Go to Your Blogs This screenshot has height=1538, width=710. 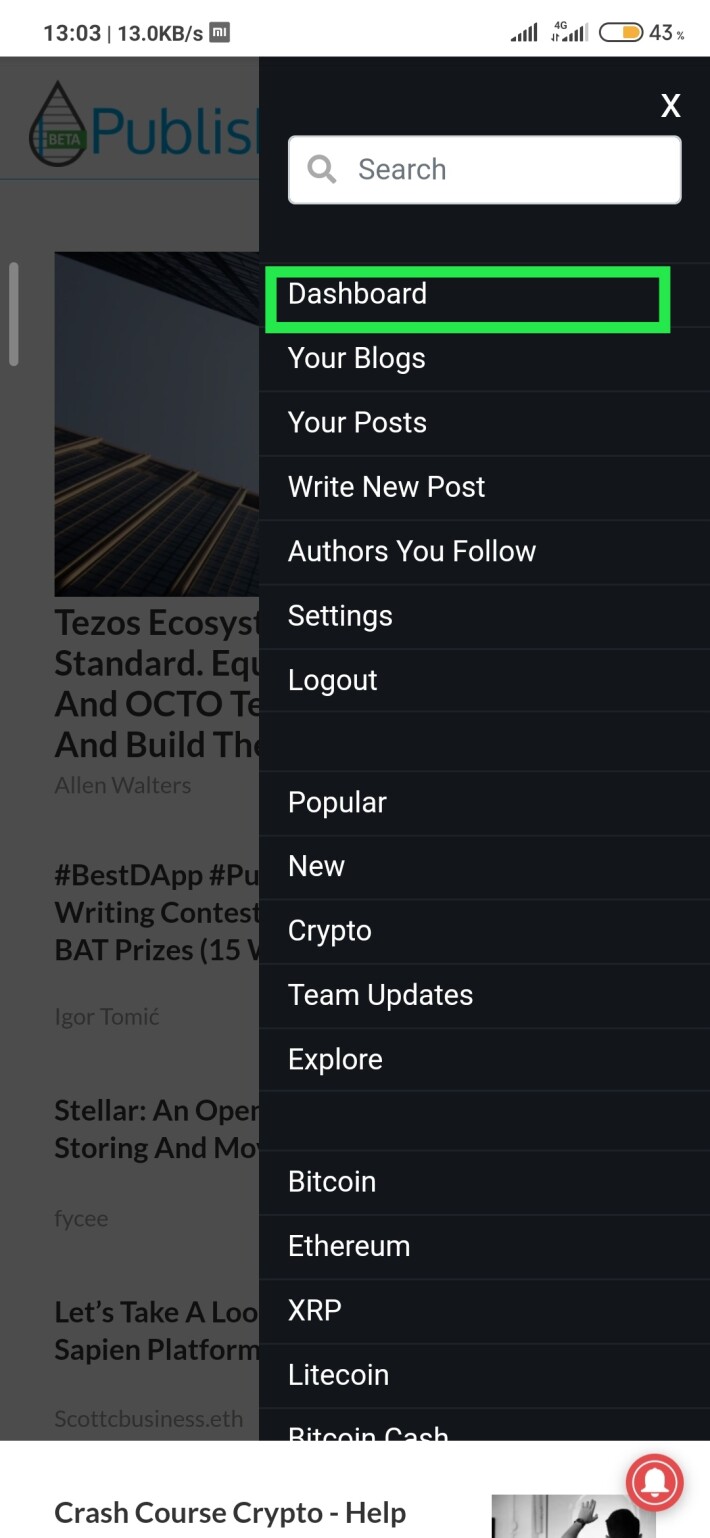pyautogui.click(x=484, y=358)
